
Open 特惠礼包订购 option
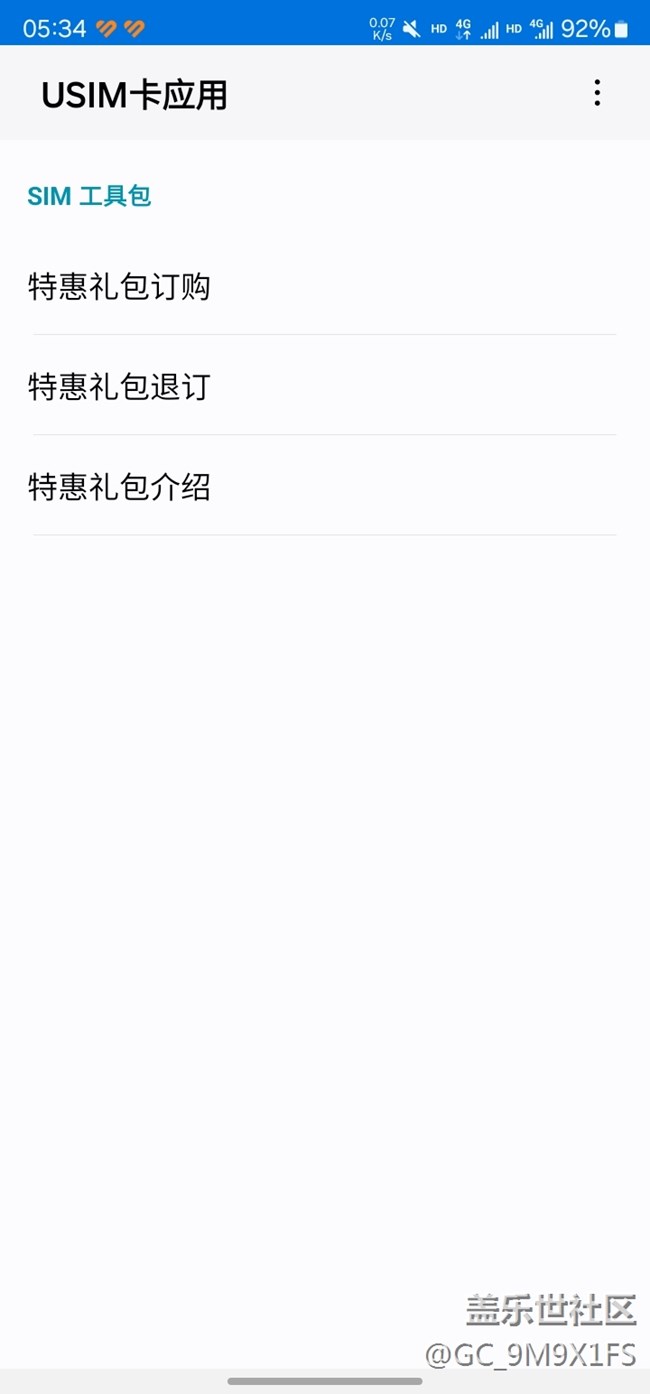coord(325,287)
